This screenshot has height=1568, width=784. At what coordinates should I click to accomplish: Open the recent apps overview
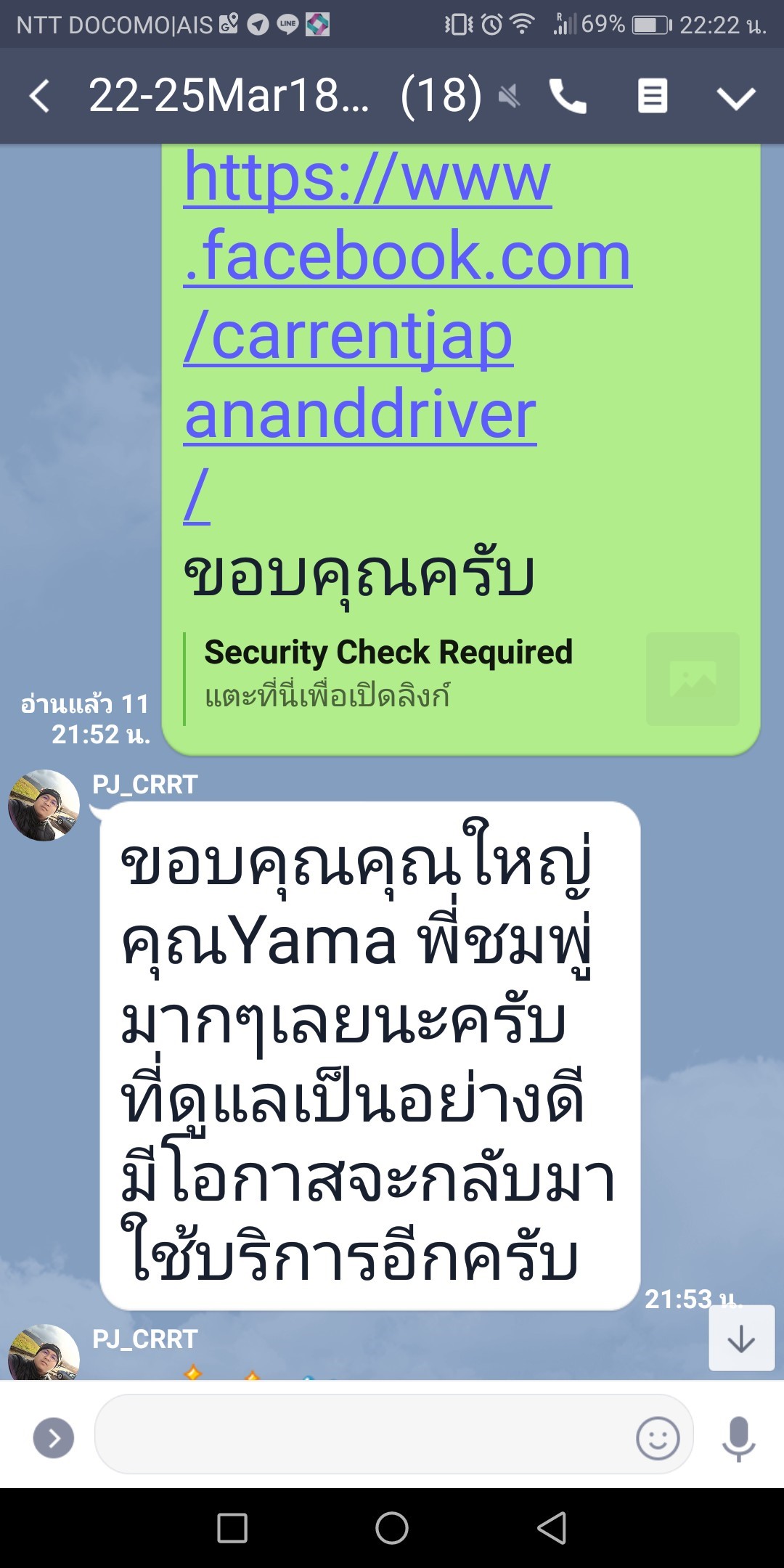click(x=232, y=1528)
